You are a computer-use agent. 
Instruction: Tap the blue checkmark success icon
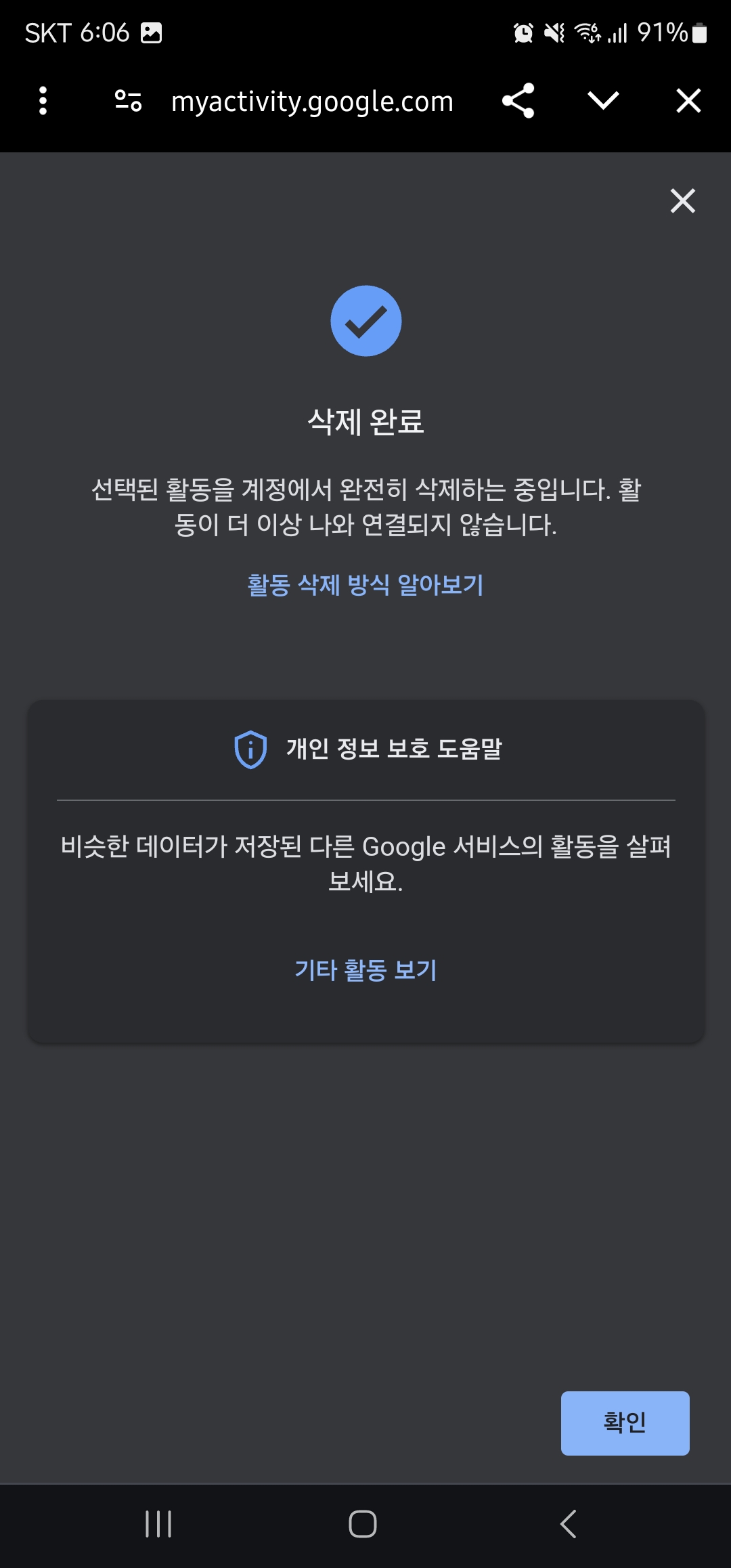pos(365,320)
